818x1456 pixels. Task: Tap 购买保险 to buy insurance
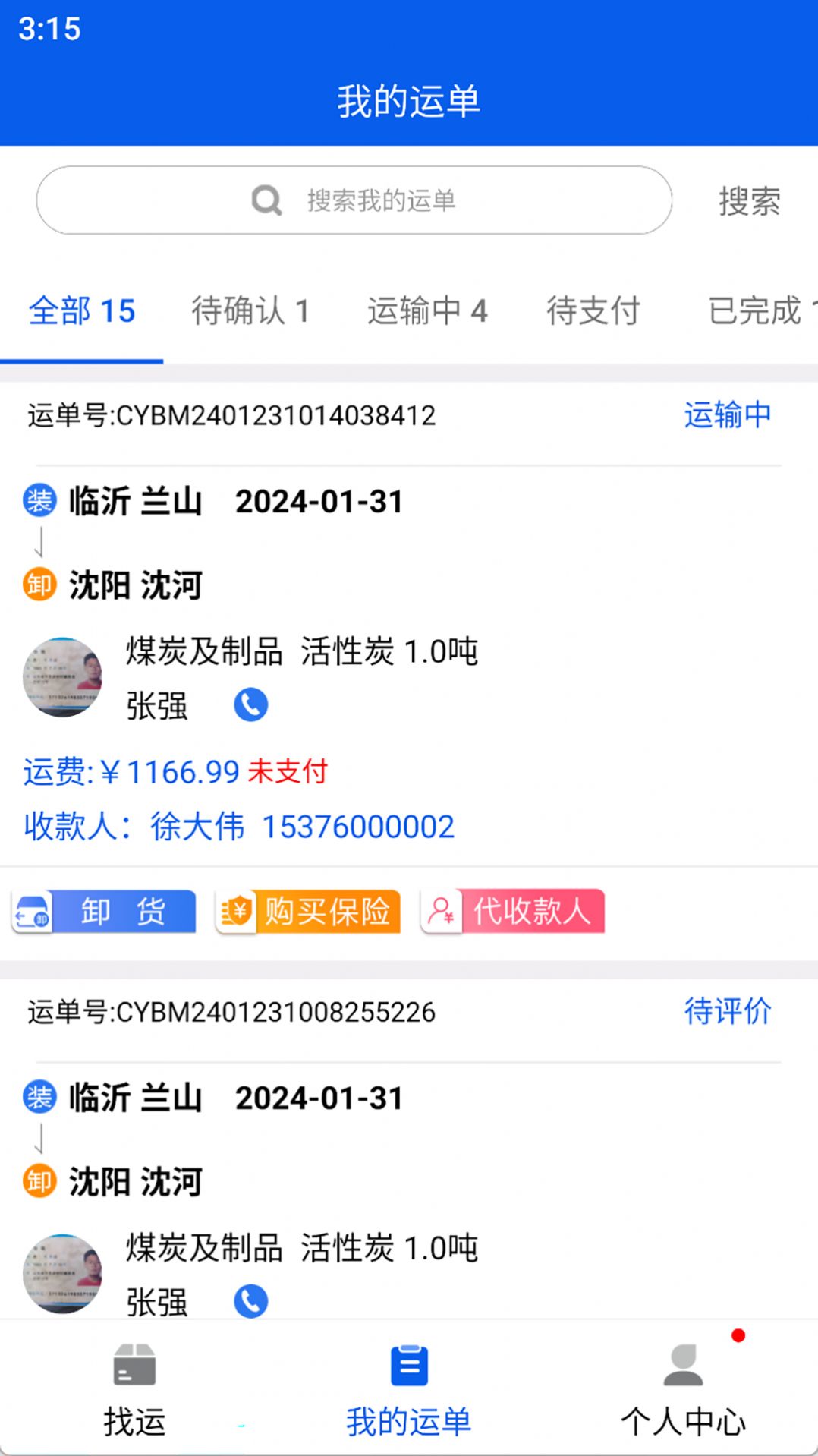pyautogui.click(x=308, y=911)
